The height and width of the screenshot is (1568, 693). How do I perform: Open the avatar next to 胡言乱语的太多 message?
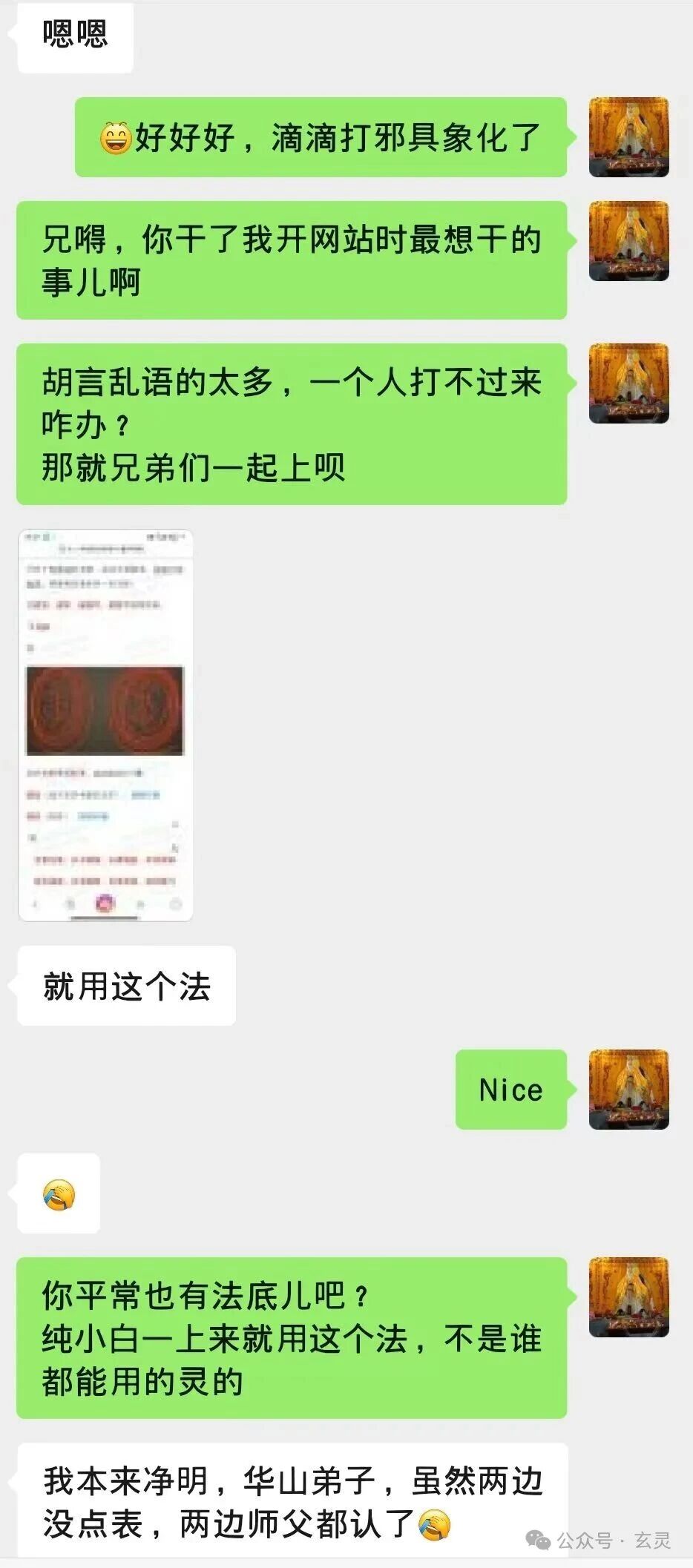pos(628,383)
